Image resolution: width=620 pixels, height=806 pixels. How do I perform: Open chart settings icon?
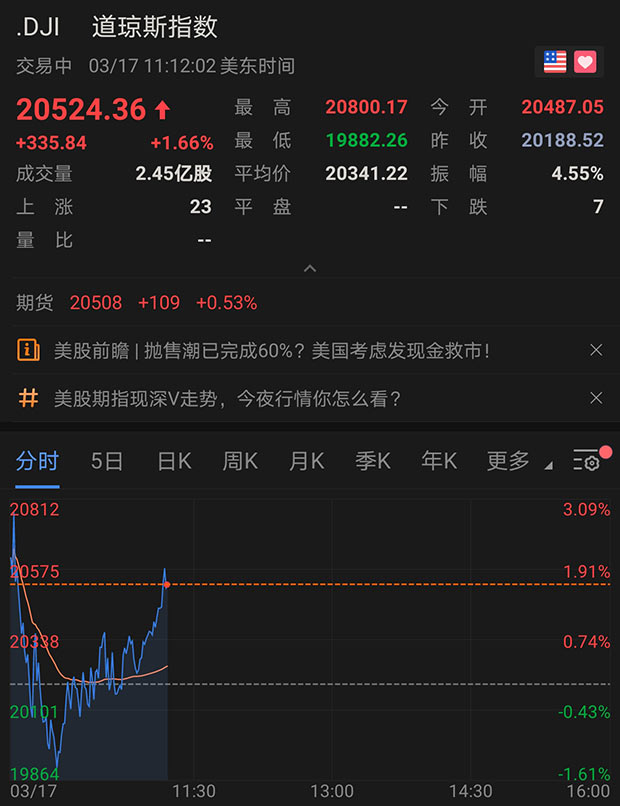589,460
